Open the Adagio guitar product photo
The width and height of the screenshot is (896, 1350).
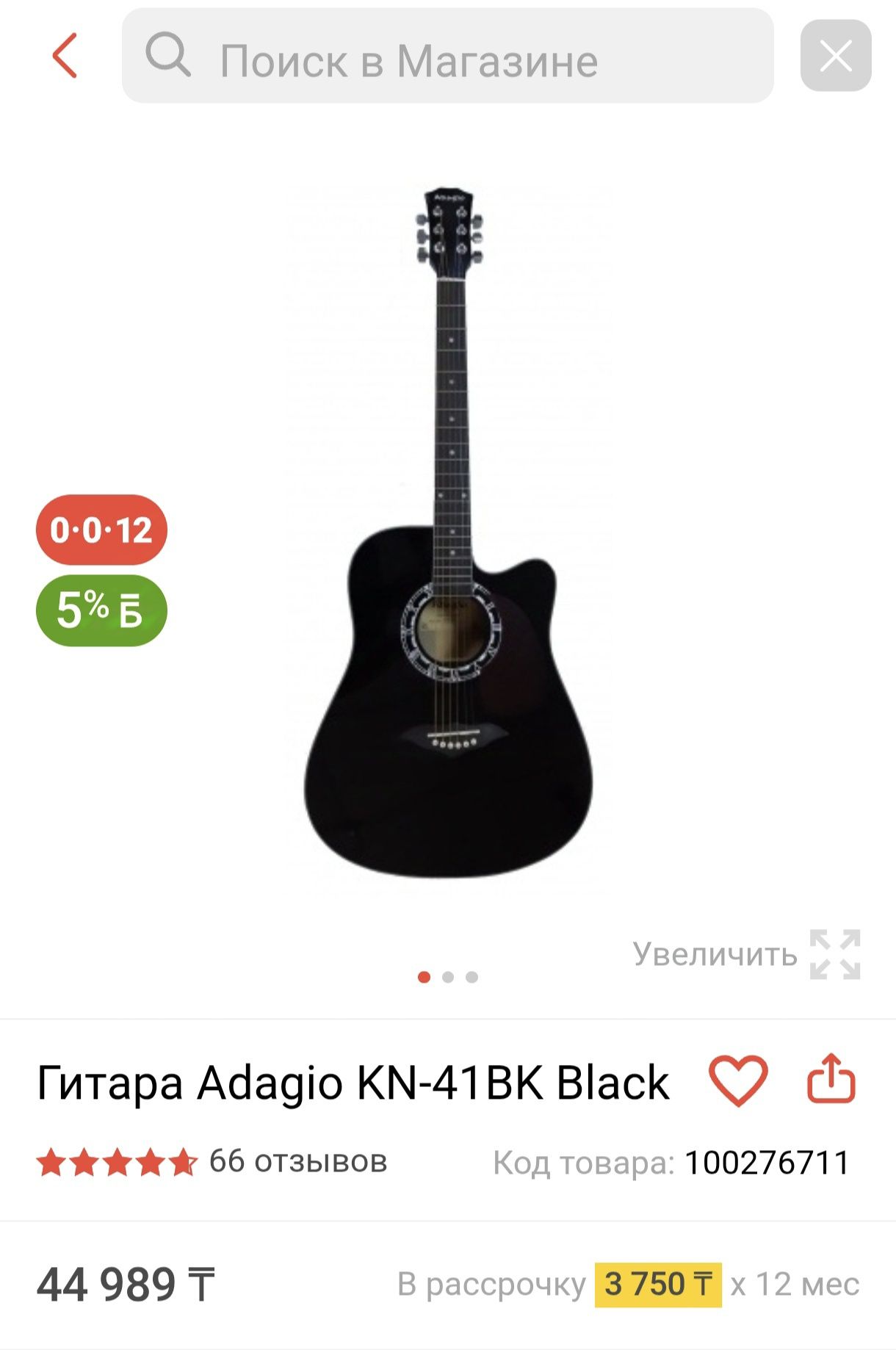point(449,533)
